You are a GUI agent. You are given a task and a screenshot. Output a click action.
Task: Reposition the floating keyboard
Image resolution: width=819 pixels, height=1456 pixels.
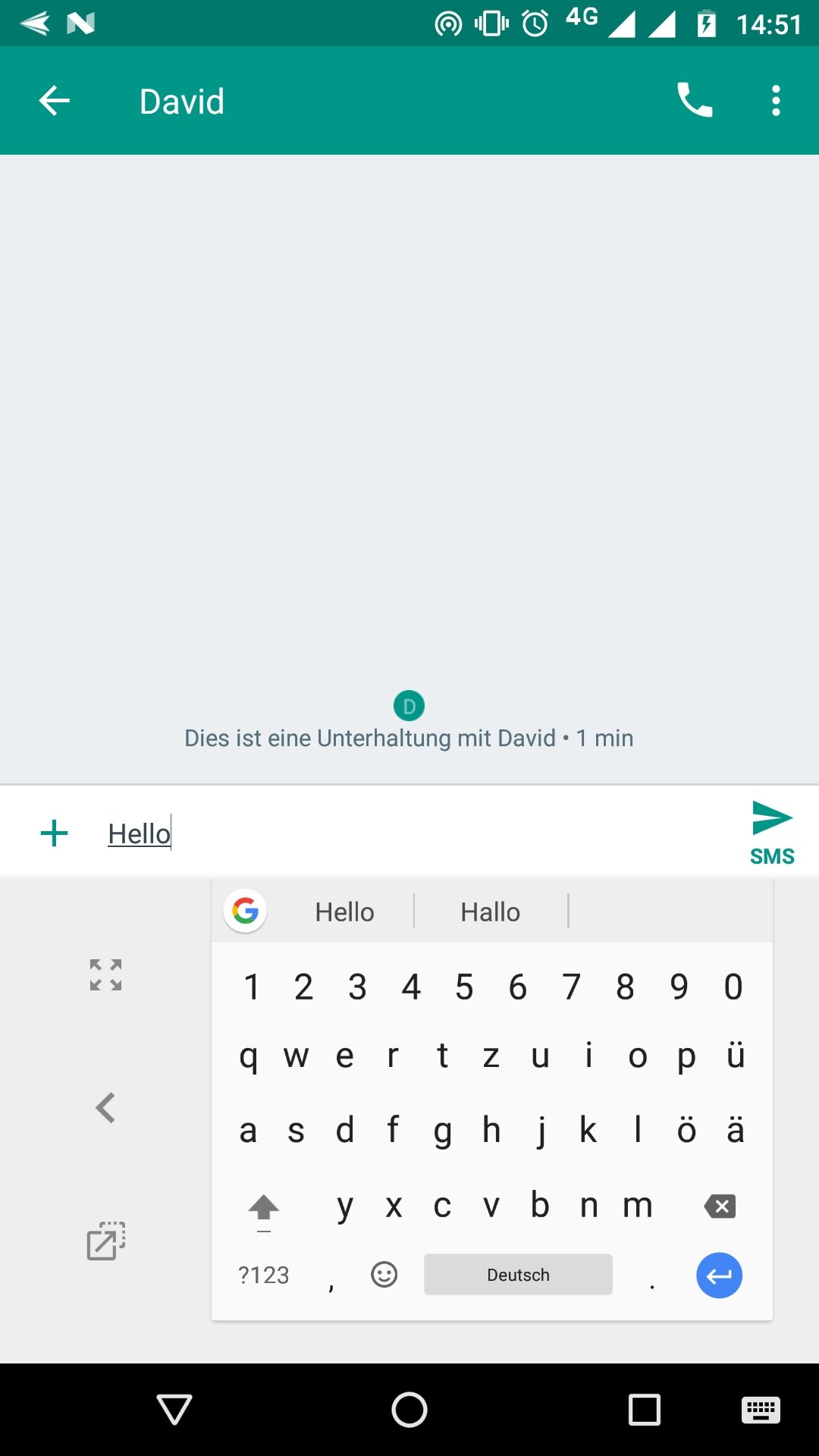click(105, 1241)
